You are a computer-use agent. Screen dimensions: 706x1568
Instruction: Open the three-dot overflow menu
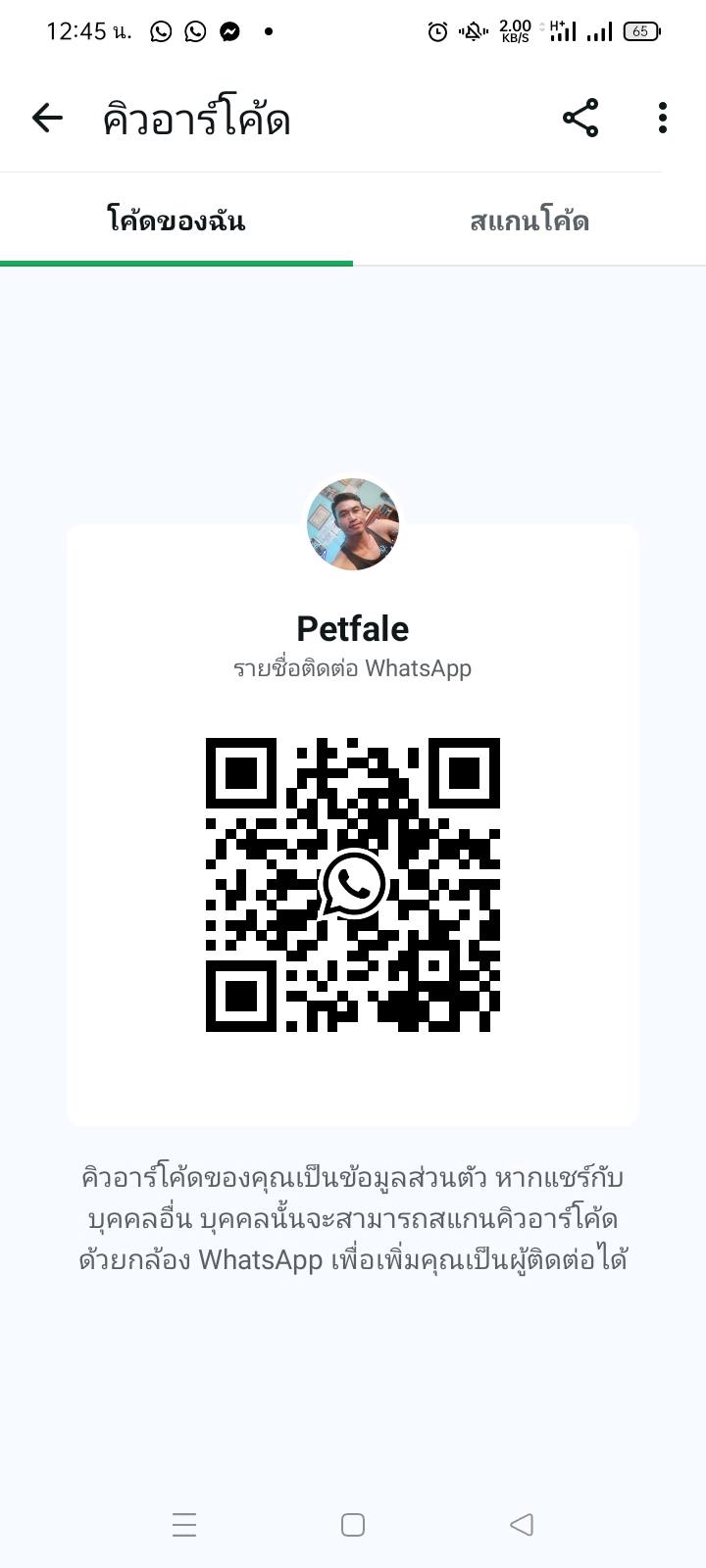663,119
